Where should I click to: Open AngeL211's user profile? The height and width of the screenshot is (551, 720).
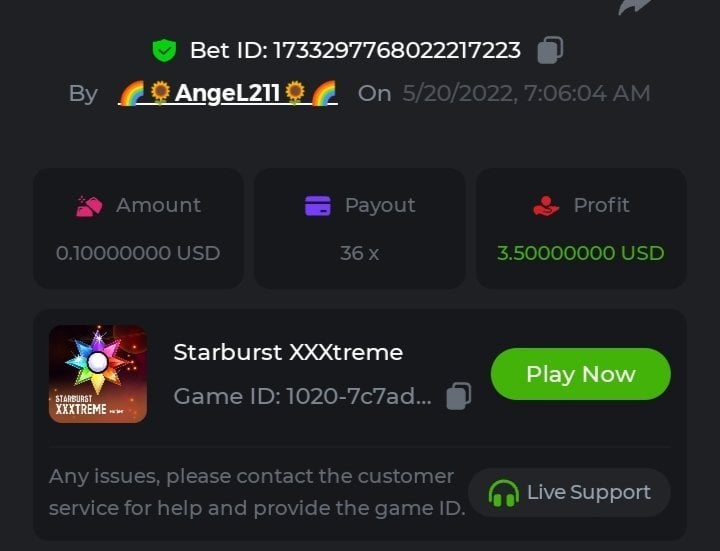pyautogui.click(x=228, y=94)
